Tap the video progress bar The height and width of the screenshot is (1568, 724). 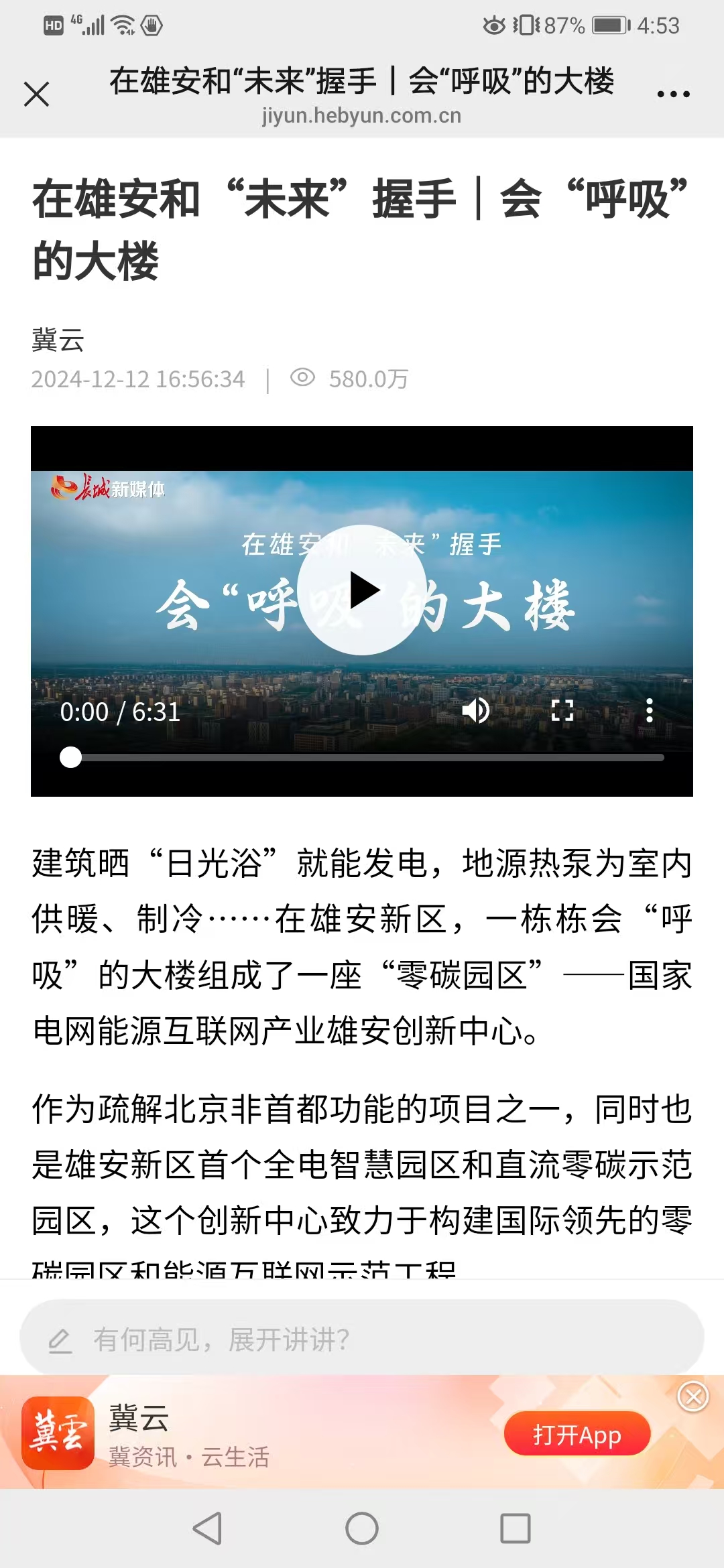[367, 757]
